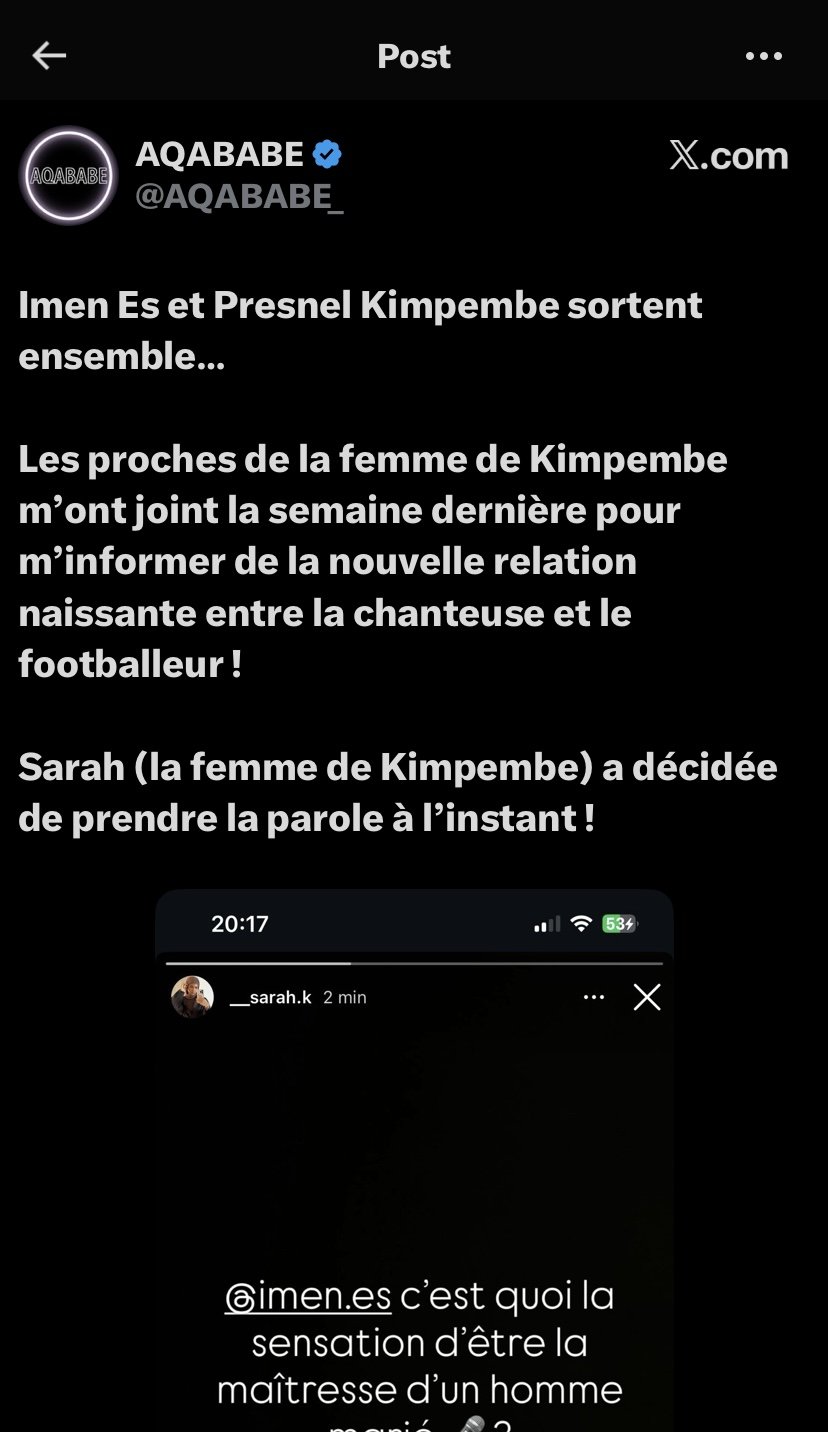Open the post's three-dot overflow menu
The height and width of the screenshot is (1432, 828).
tap(764, 56)
